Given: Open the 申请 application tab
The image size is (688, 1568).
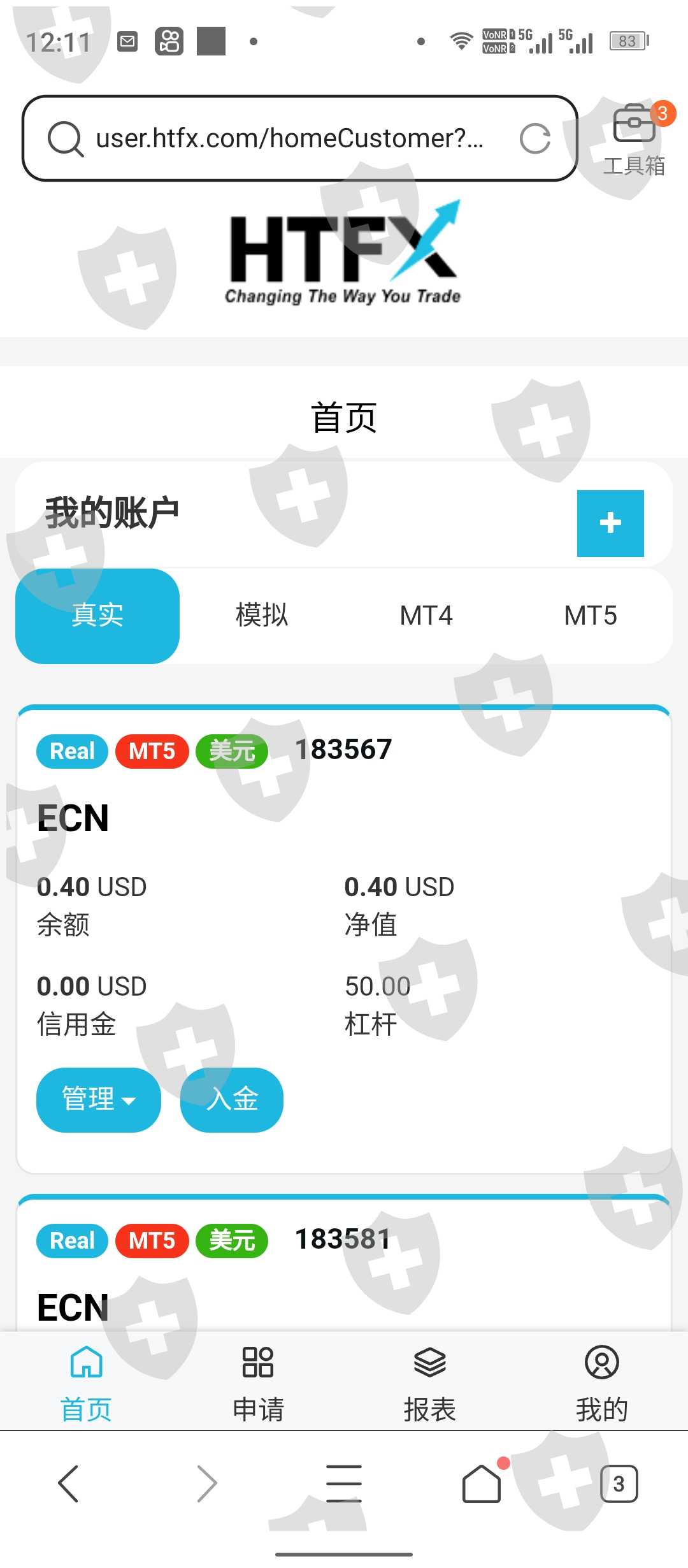Looking at the screenshot, I should tap(258, 1382).
